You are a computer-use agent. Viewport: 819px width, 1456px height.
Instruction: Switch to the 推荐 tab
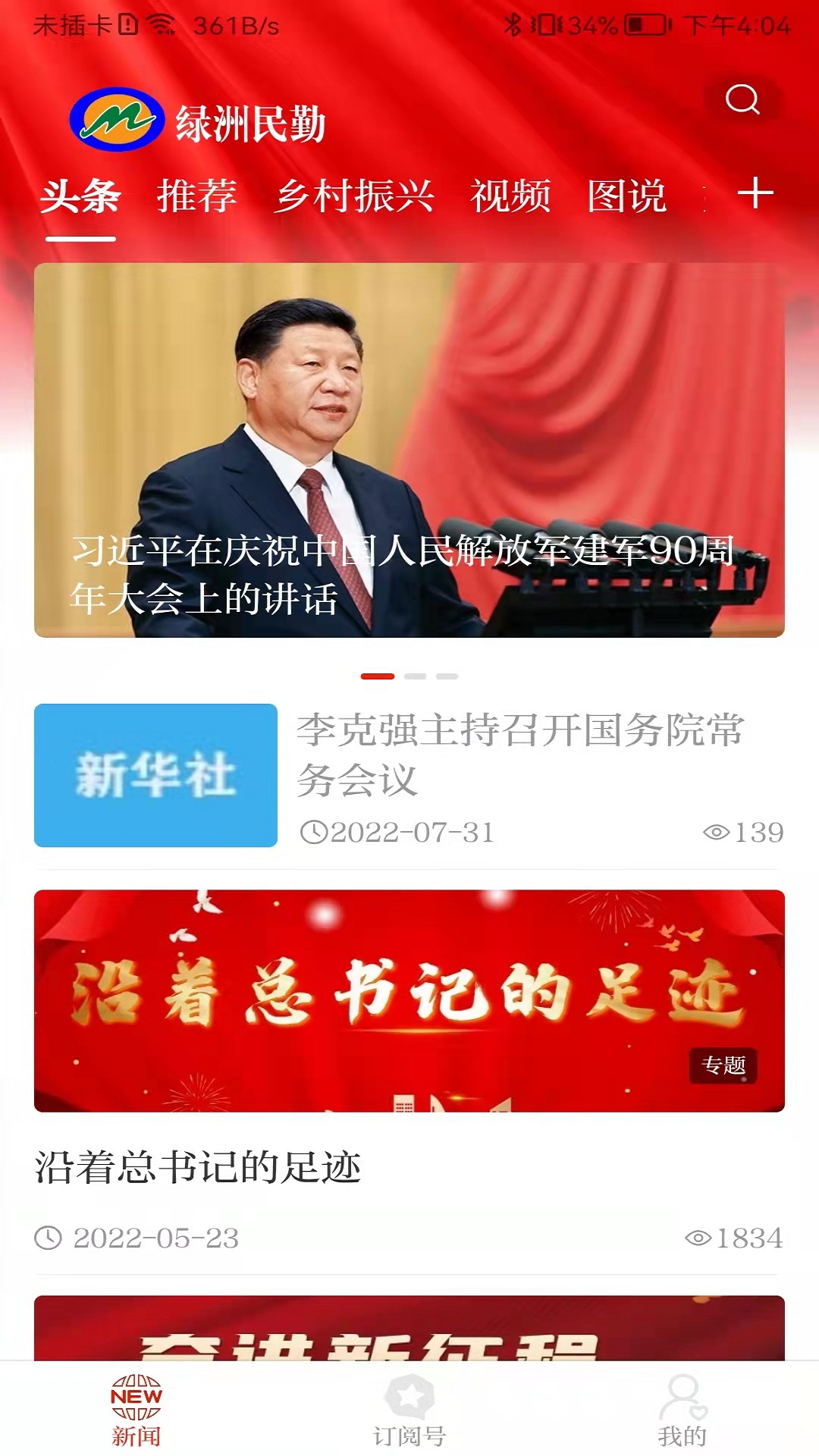(196, 195)
